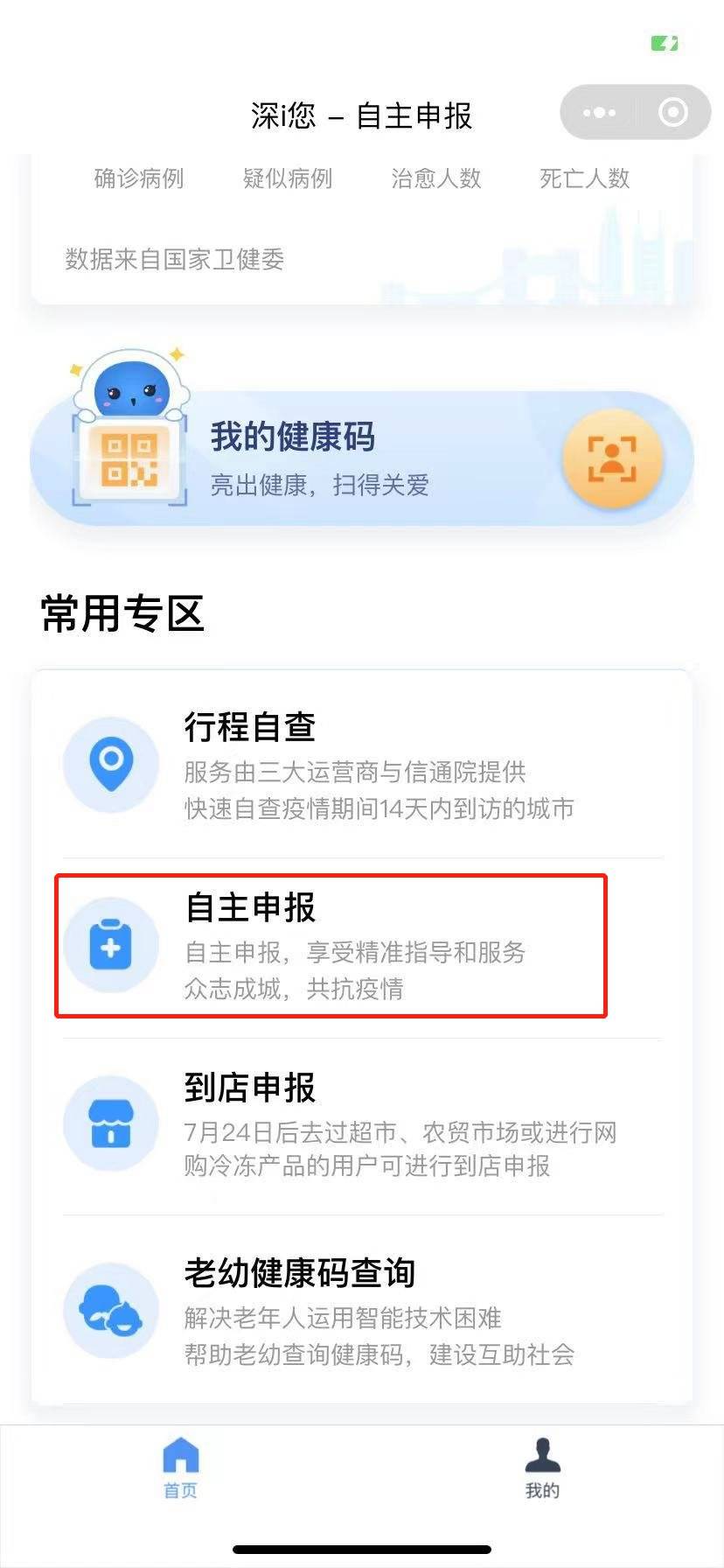The height and width of the screenshot is (1568, 724).
Task: Close the mini program with the circle button
Action: (x=672, y=113)
